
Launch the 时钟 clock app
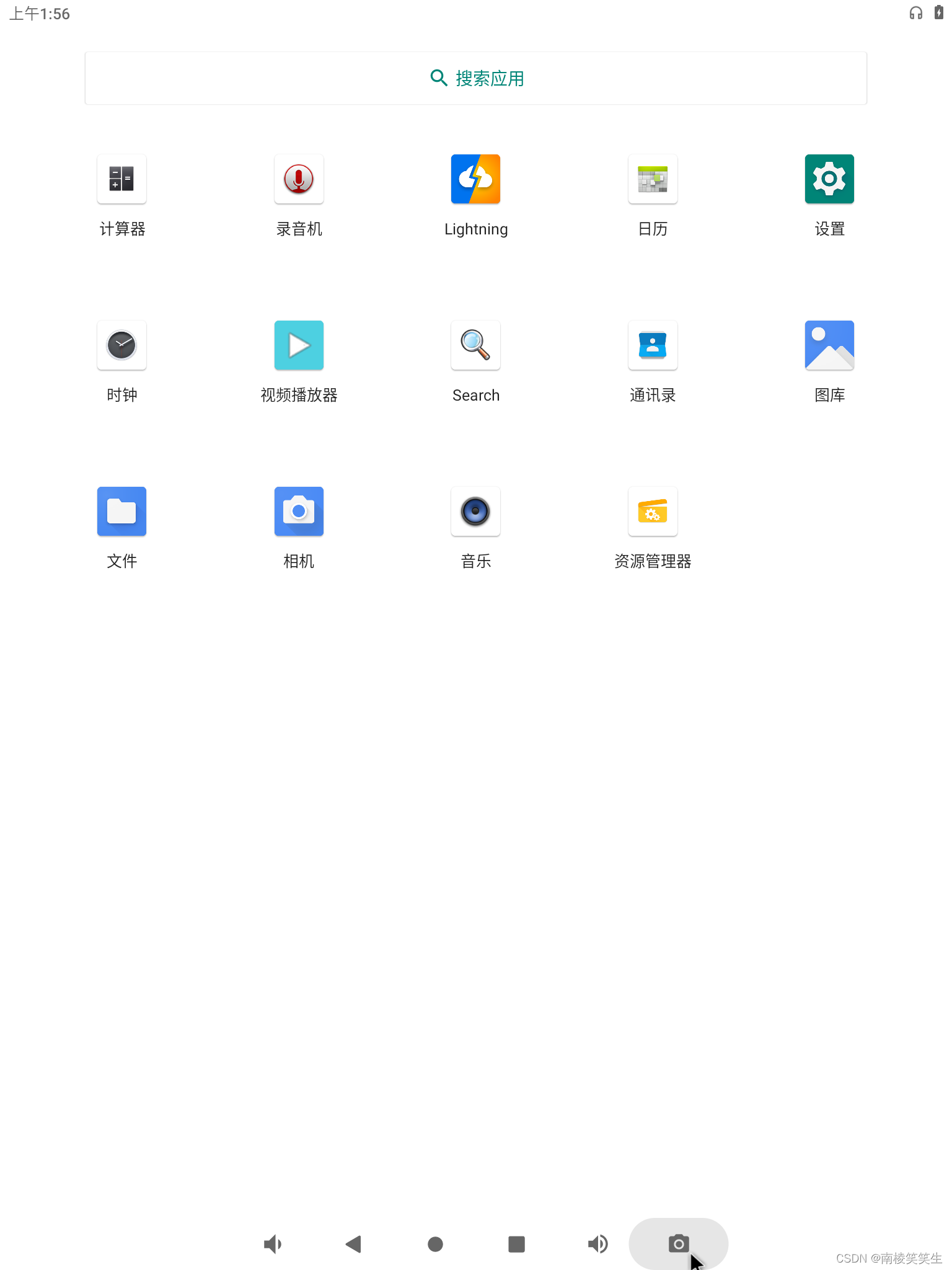point(121,345)
